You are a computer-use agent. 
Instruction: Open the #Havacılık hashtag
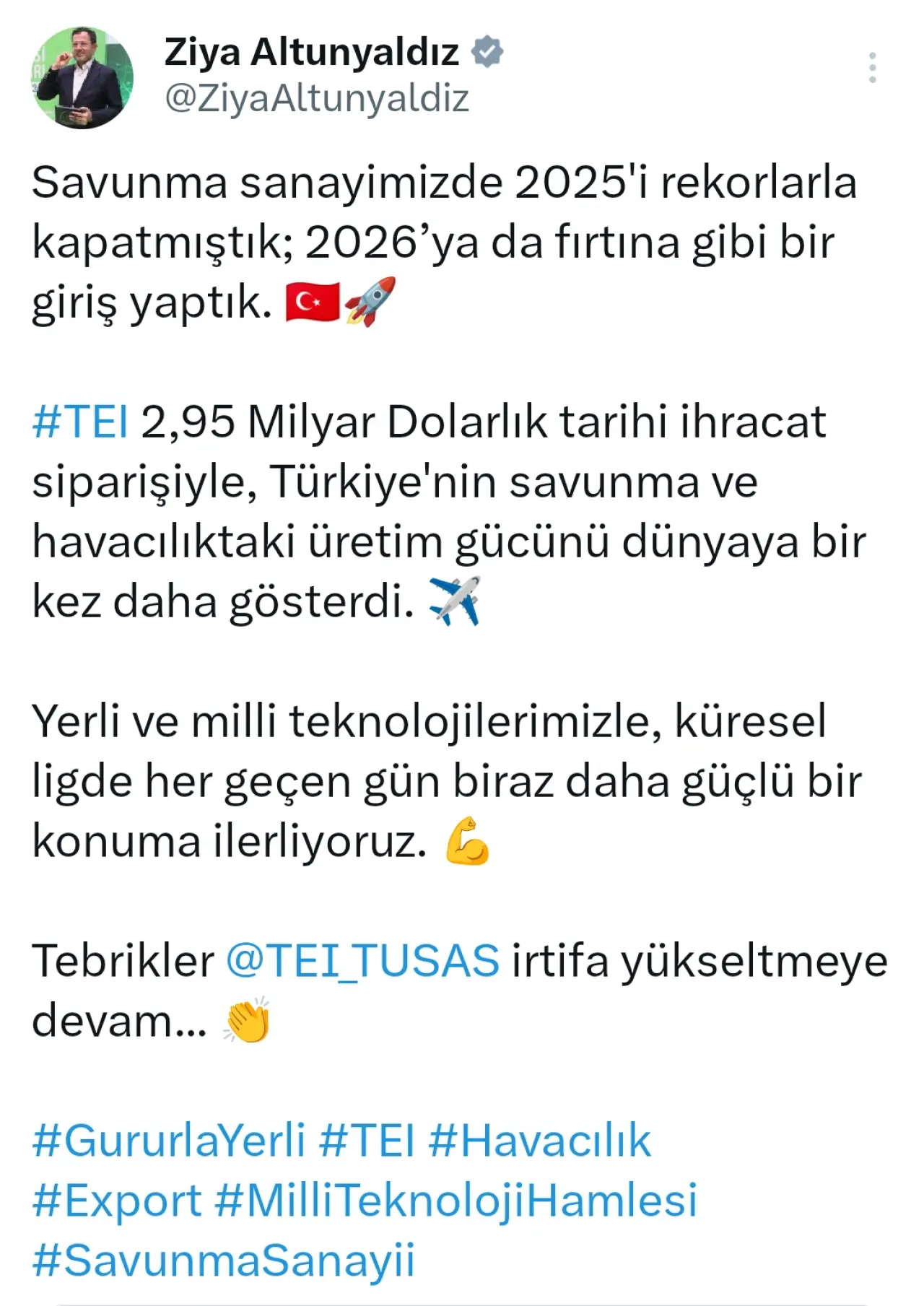tap(539, 1141)
